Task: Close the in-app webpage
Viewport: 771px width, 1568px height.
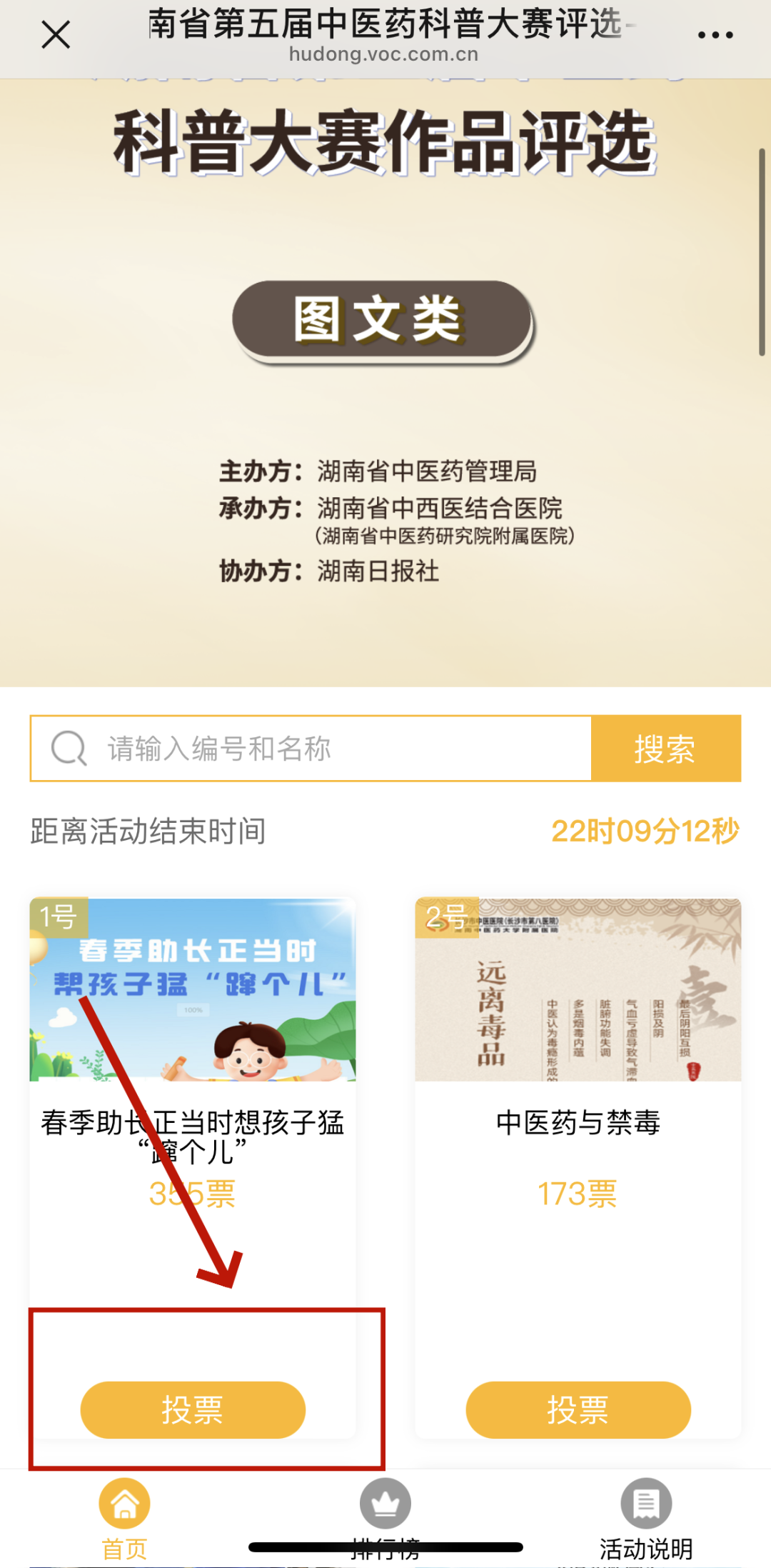Action: pyautogui.click(x=56, y=34)
